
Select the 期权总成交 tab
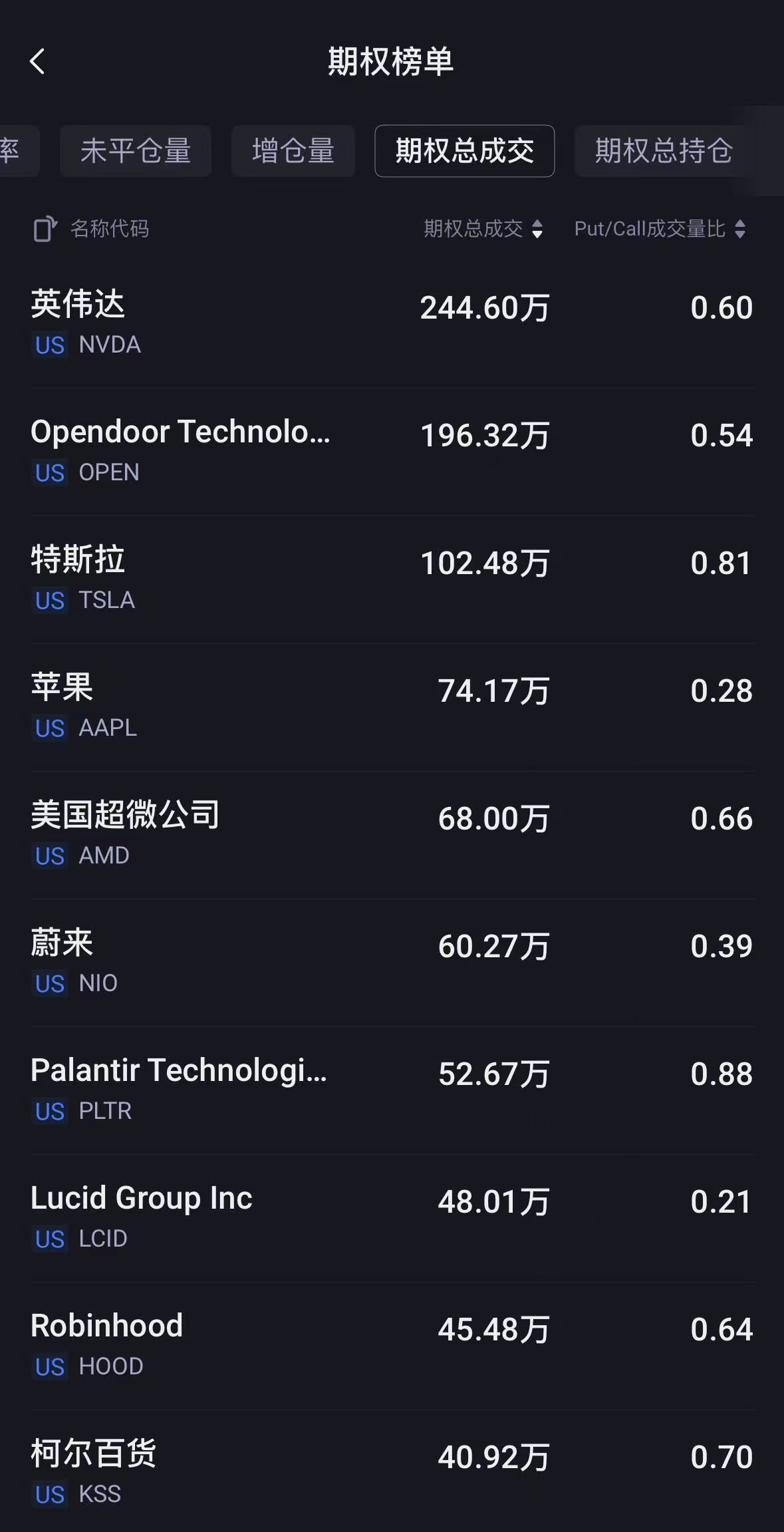(x=465, y=151)
